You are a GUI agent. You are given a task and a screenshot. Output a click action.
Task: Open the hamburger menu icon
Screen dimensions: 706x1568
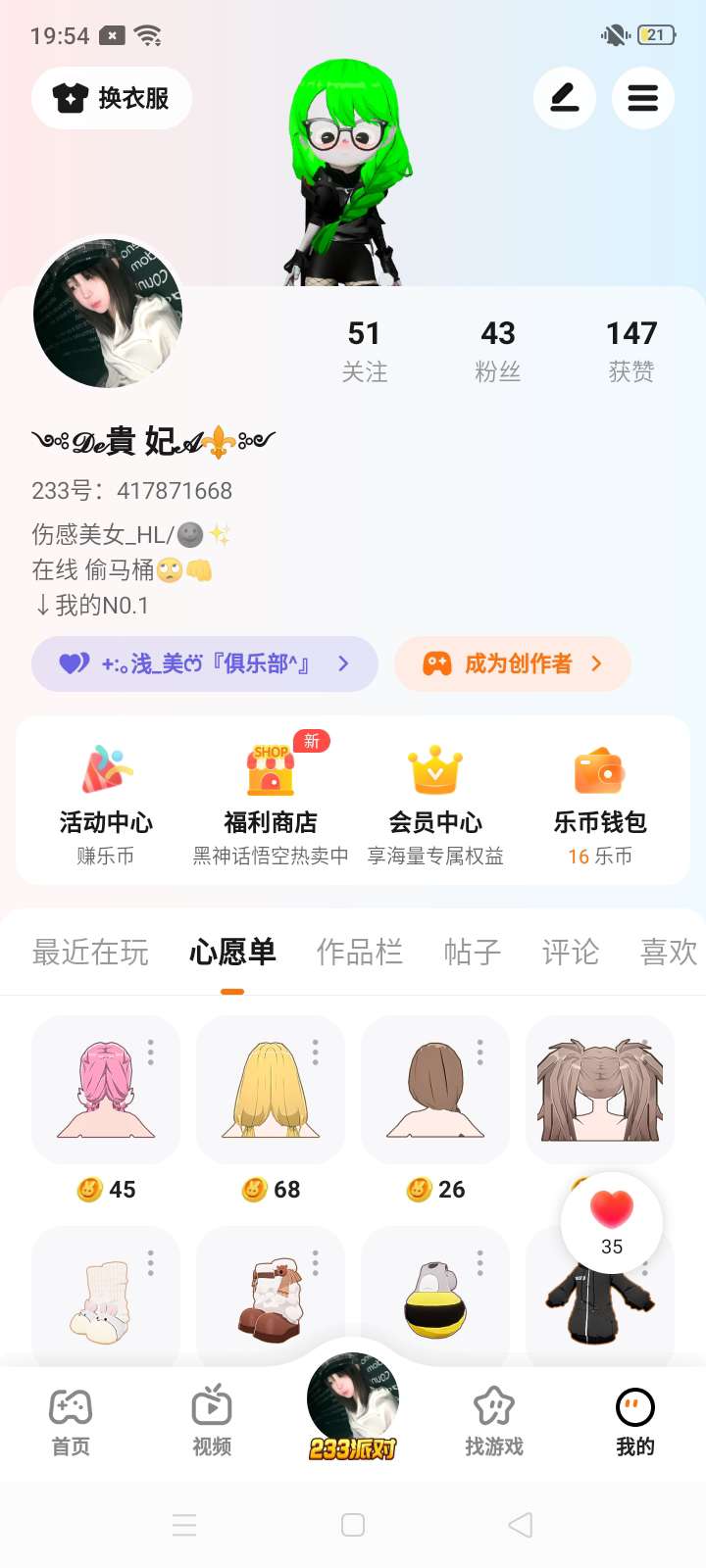642,98
